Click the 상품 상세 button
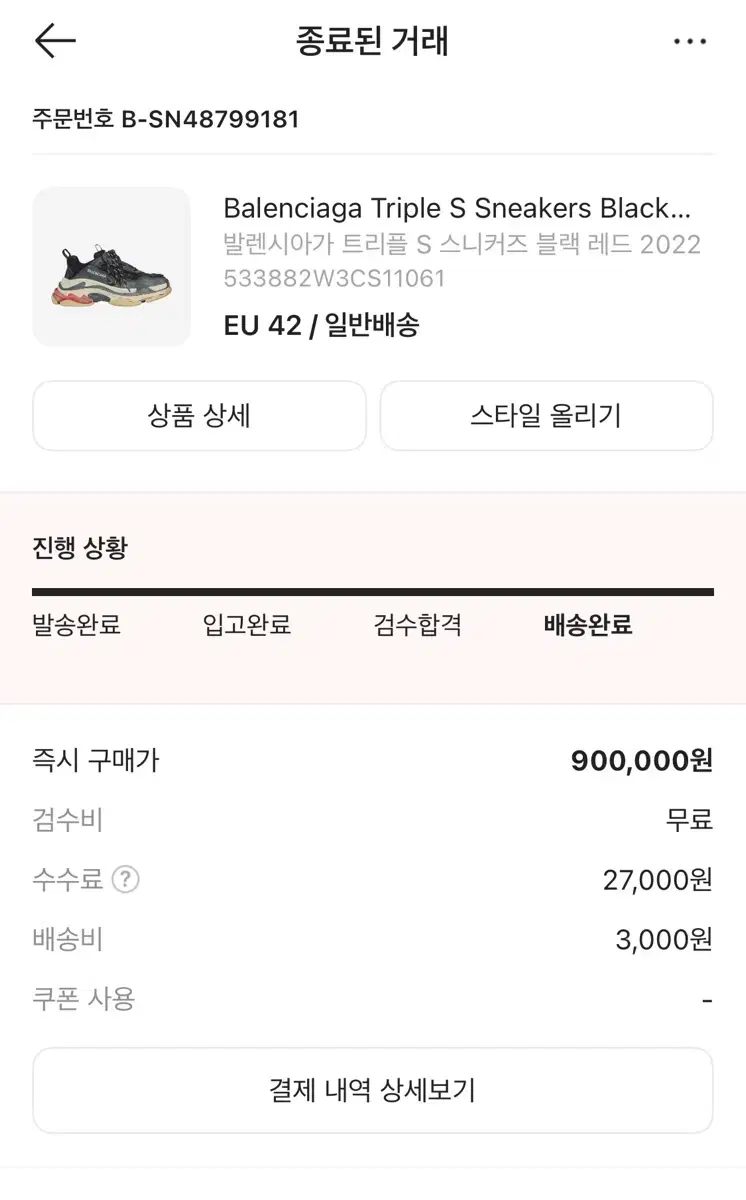This screenshot has width=746, height=1200. pyautogui.click(x=199, y=416)
